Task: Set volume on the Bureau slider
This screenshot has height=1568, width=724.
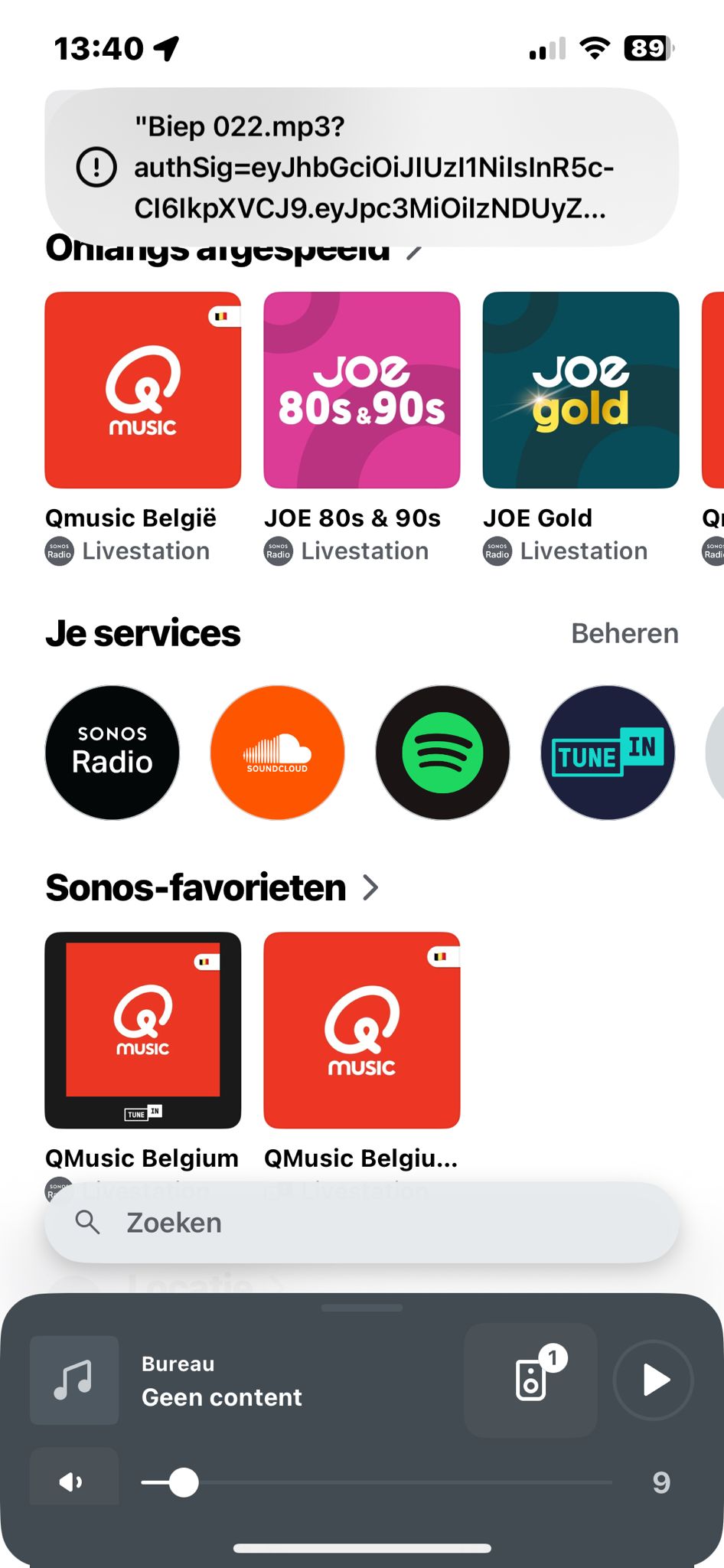Action: (184, 1482)
